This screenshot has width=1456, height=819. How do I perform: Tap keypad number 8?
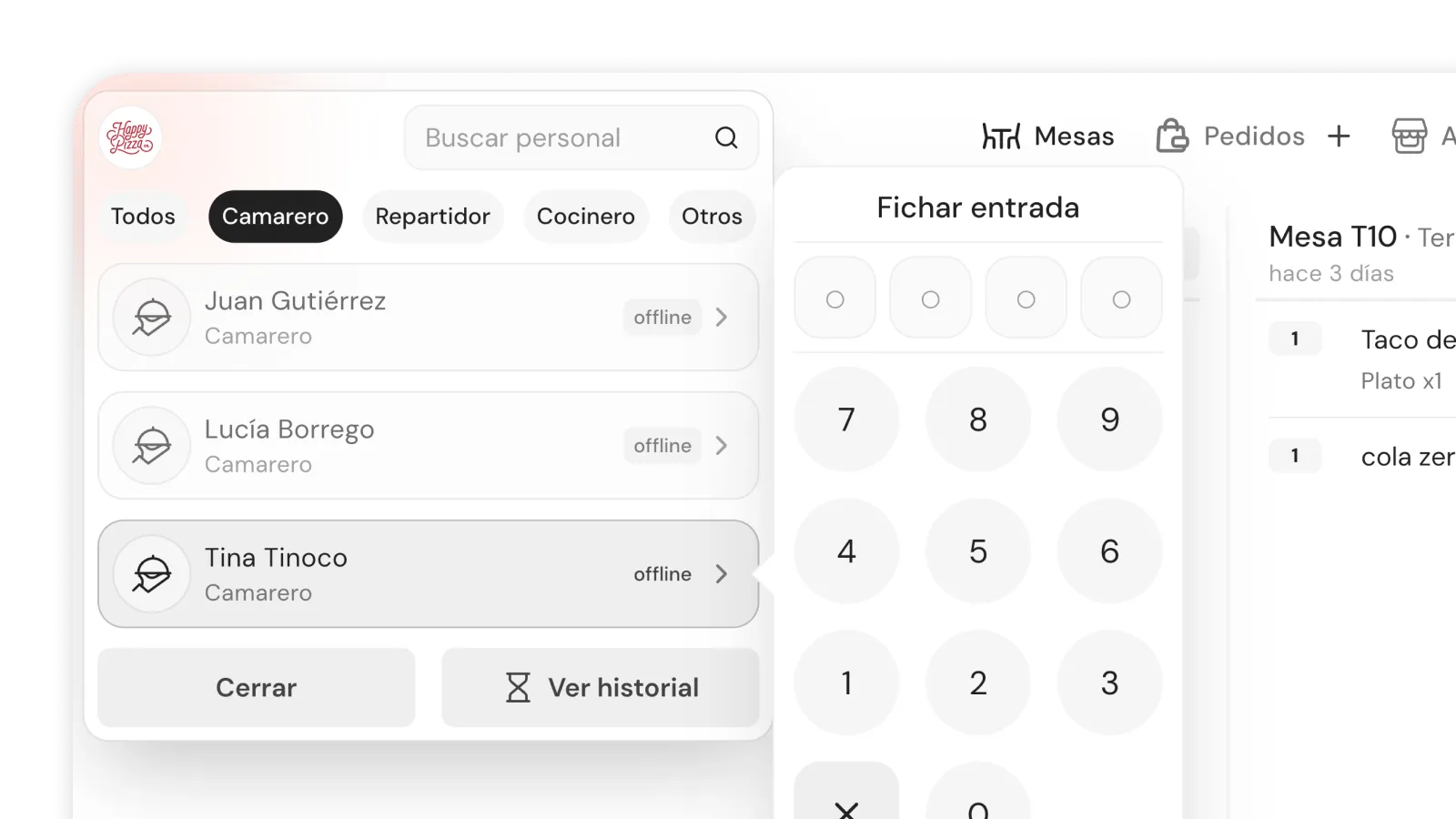click(978, 420)
